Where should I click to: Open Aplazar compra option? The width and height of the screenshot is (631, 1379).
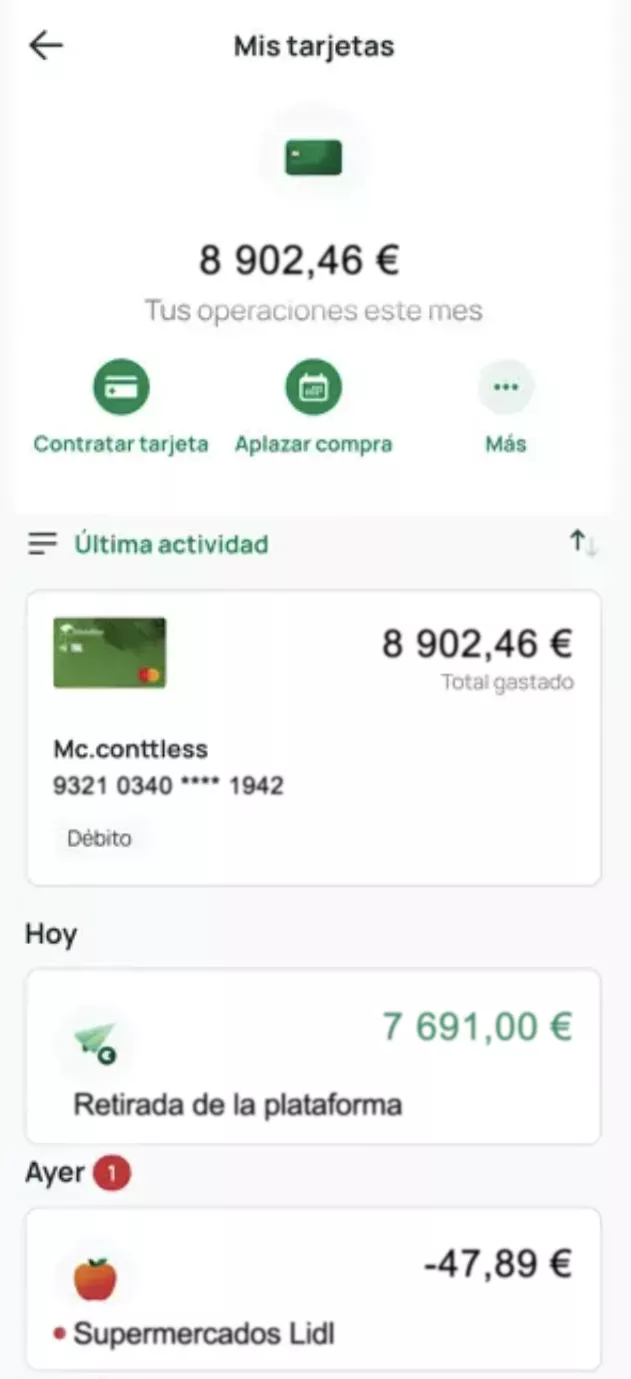click(x=313, y=388)
